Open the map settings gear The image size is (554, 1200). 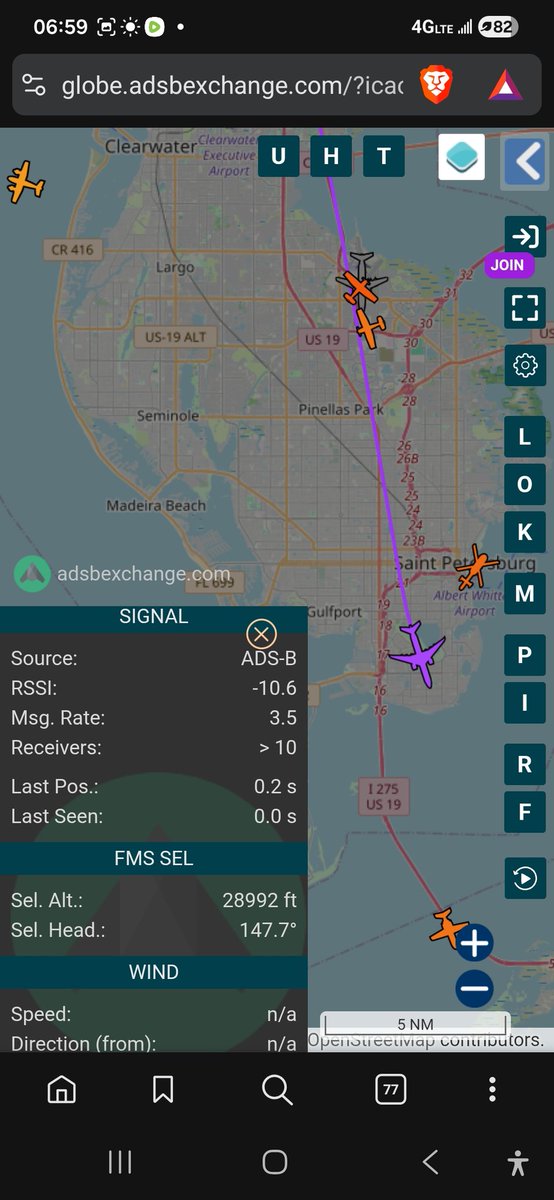(525, 365)
